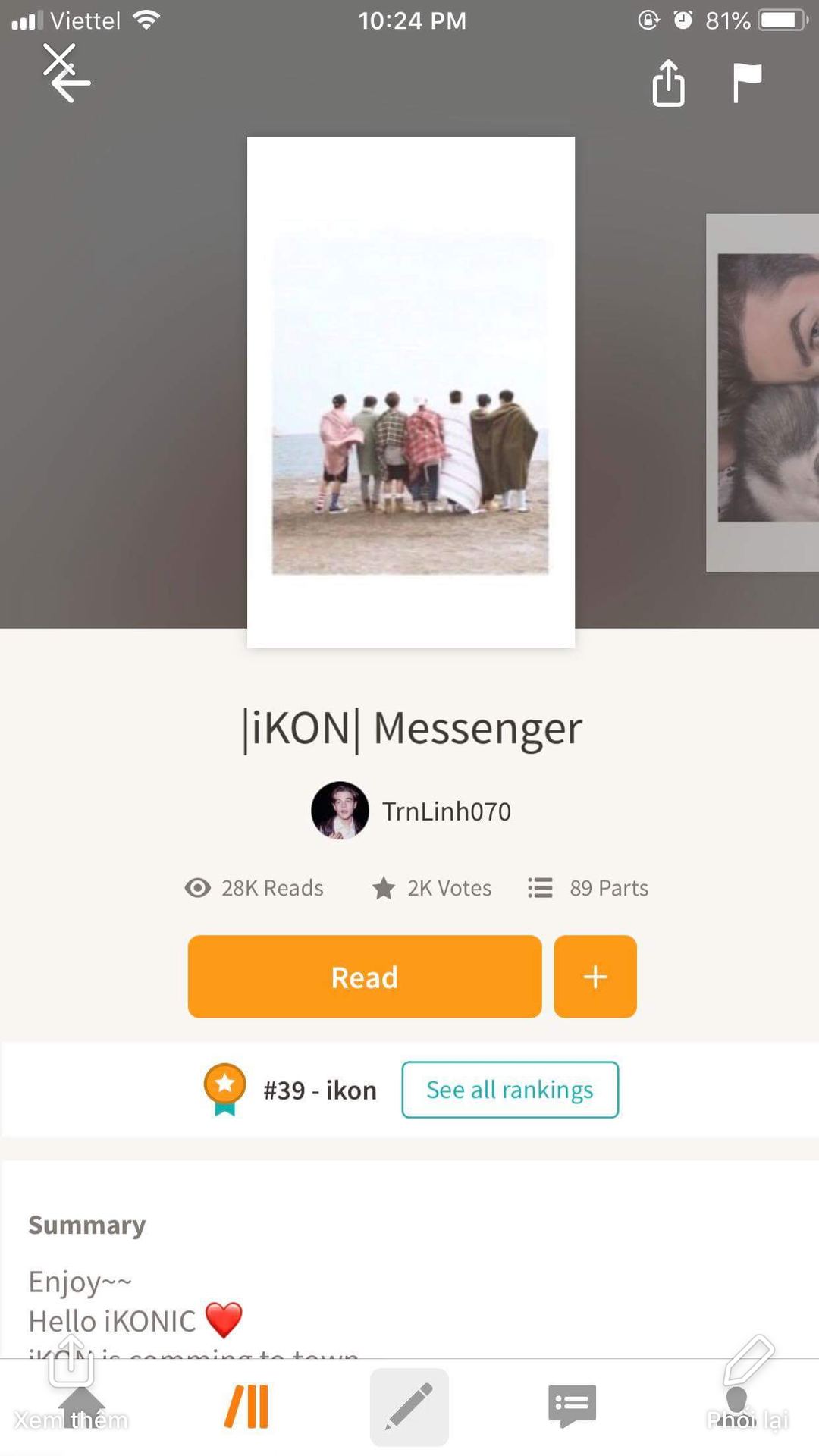Viewport: 819px width, 1456px height.
Task: See all rankings for this story
Action: click(x=510, y=1090)
